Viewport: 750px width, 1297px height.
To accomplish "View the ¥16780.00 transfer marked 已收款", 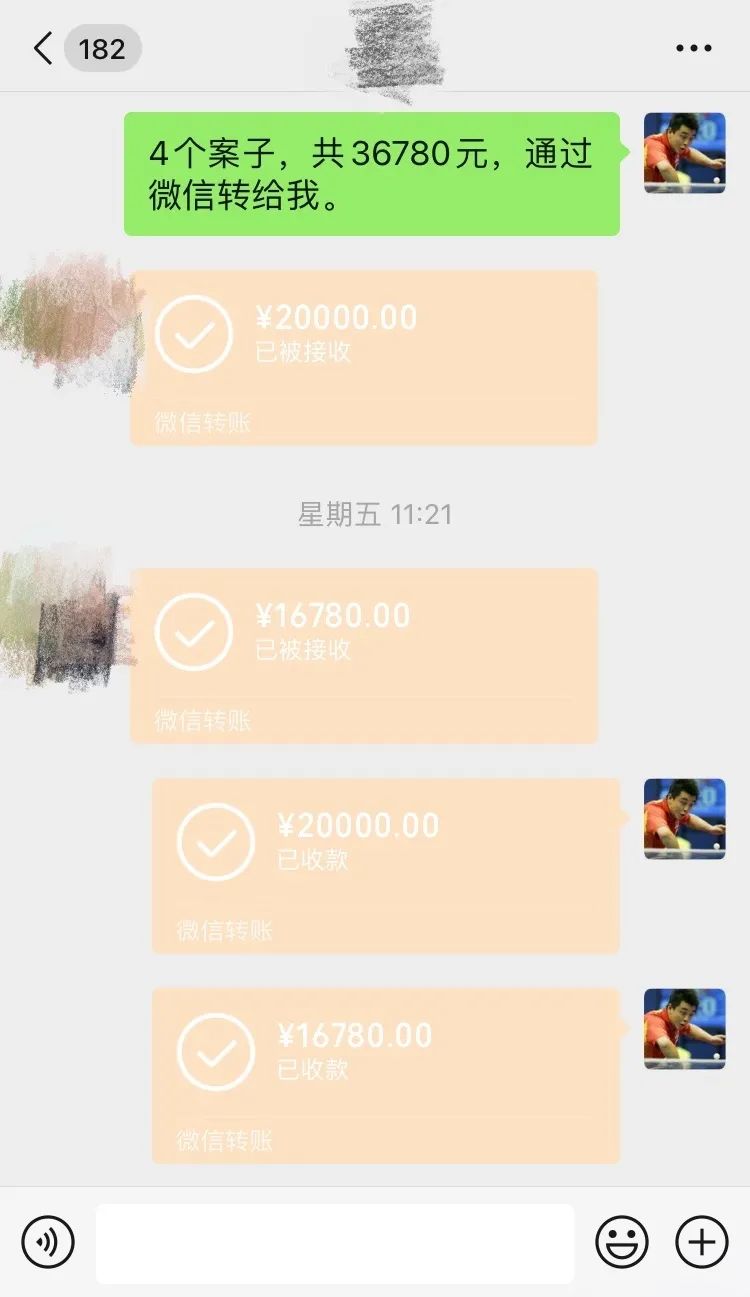I will tap(385, 1074).
